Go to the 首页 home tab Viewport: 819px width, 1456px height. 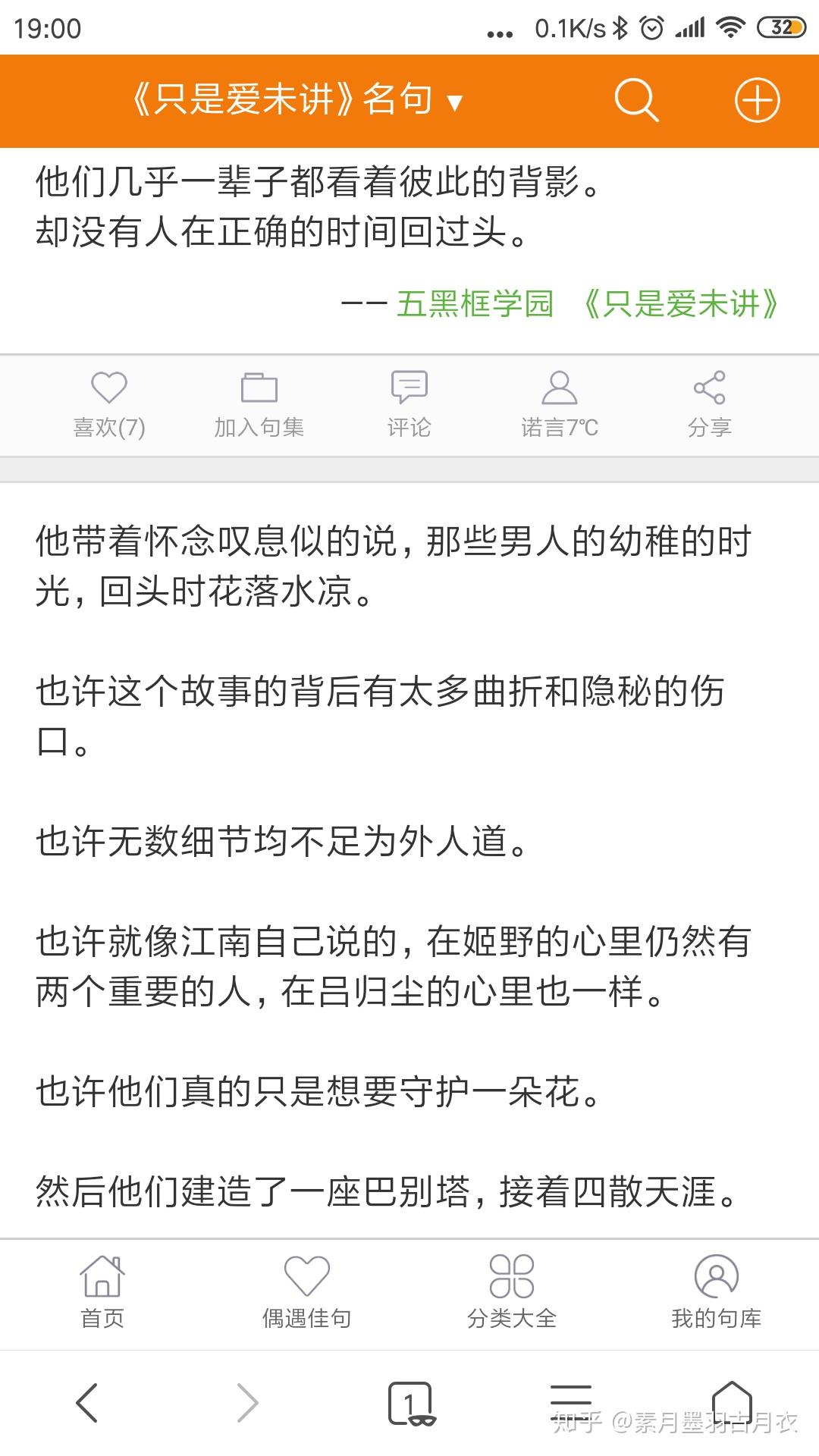click(x=102, y=1292)
